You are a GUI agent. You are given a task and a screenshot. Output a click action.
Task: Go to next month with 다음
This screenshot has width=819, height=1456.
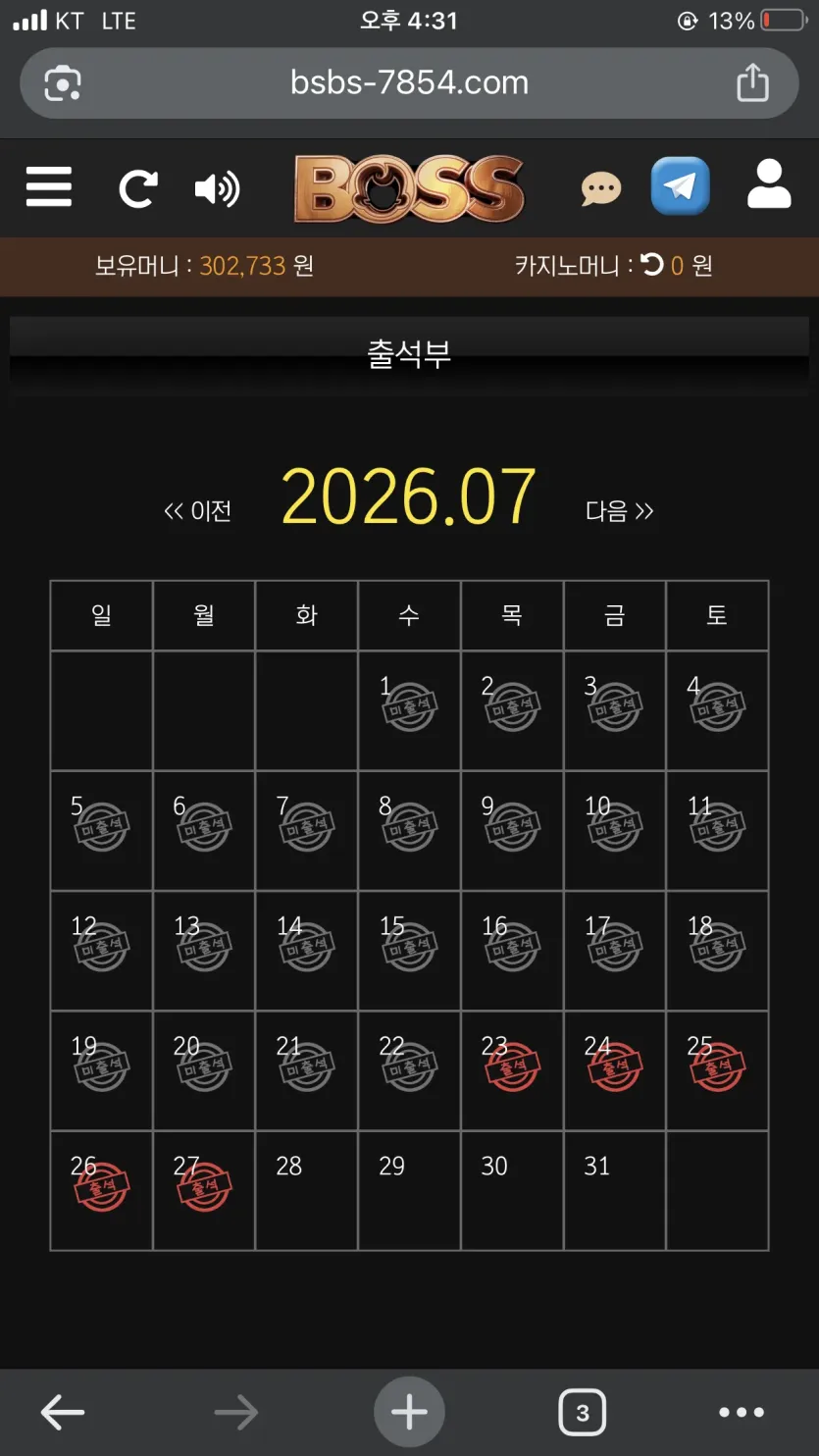pyautogui.click(x=620, y=511)
